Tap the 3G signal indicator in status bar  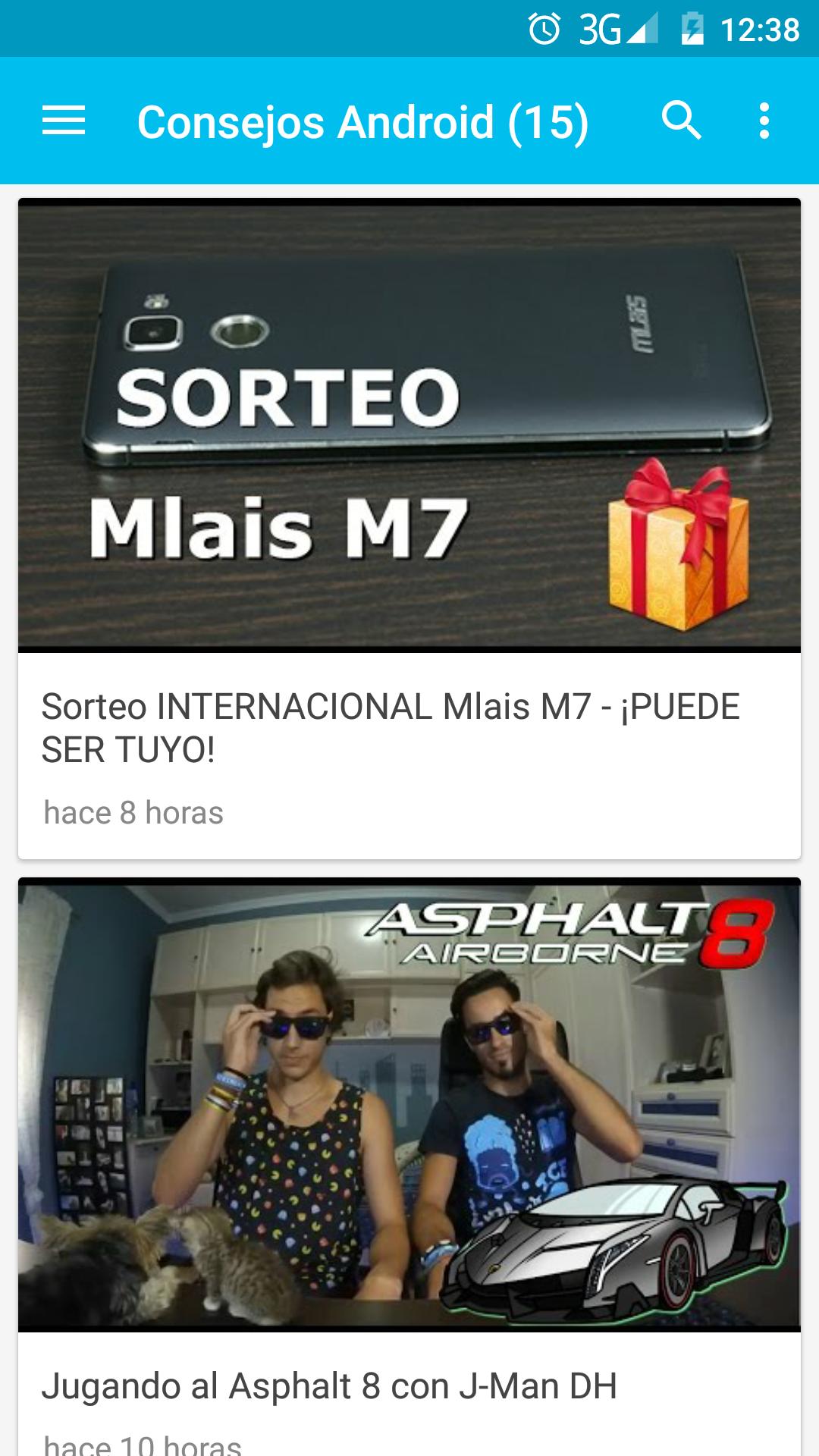point(598,27)
